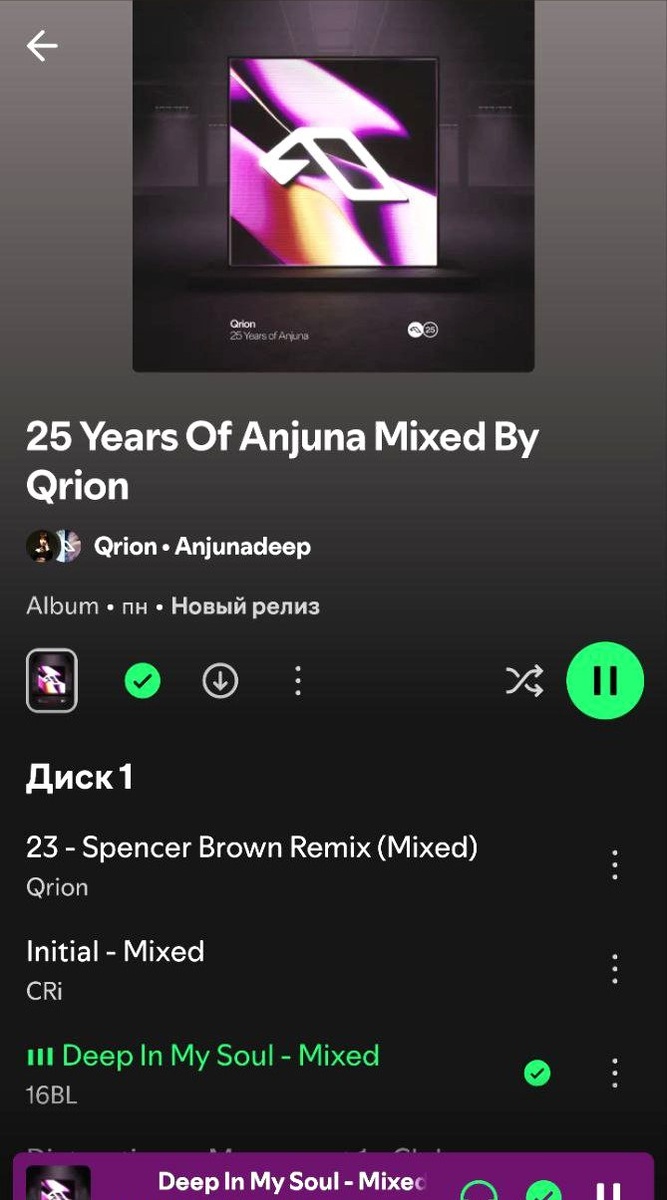Choose a playback device in the mini player

480,1190
